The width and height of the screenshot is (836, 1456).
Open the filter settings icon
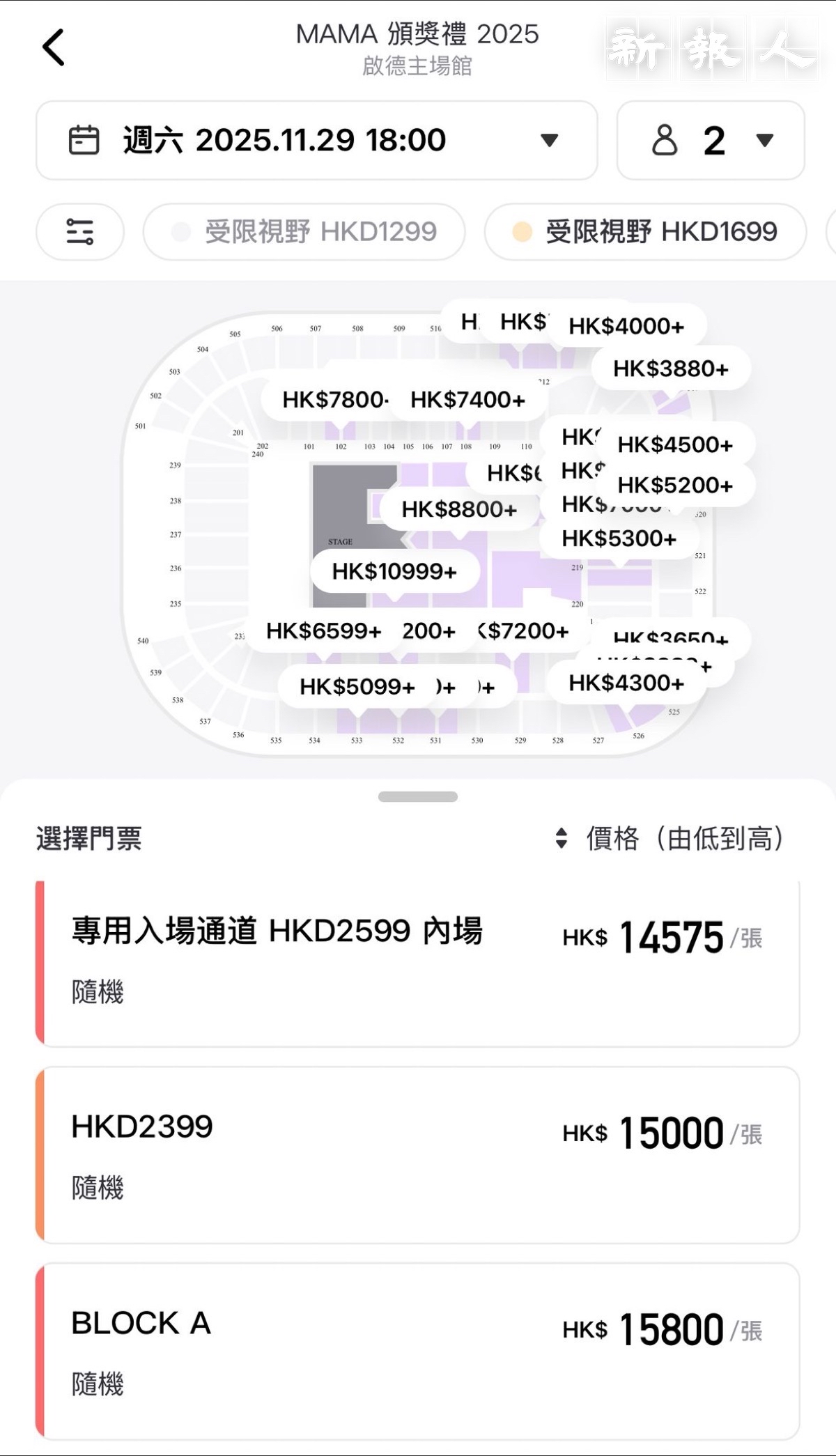click(x=80, y=231)
